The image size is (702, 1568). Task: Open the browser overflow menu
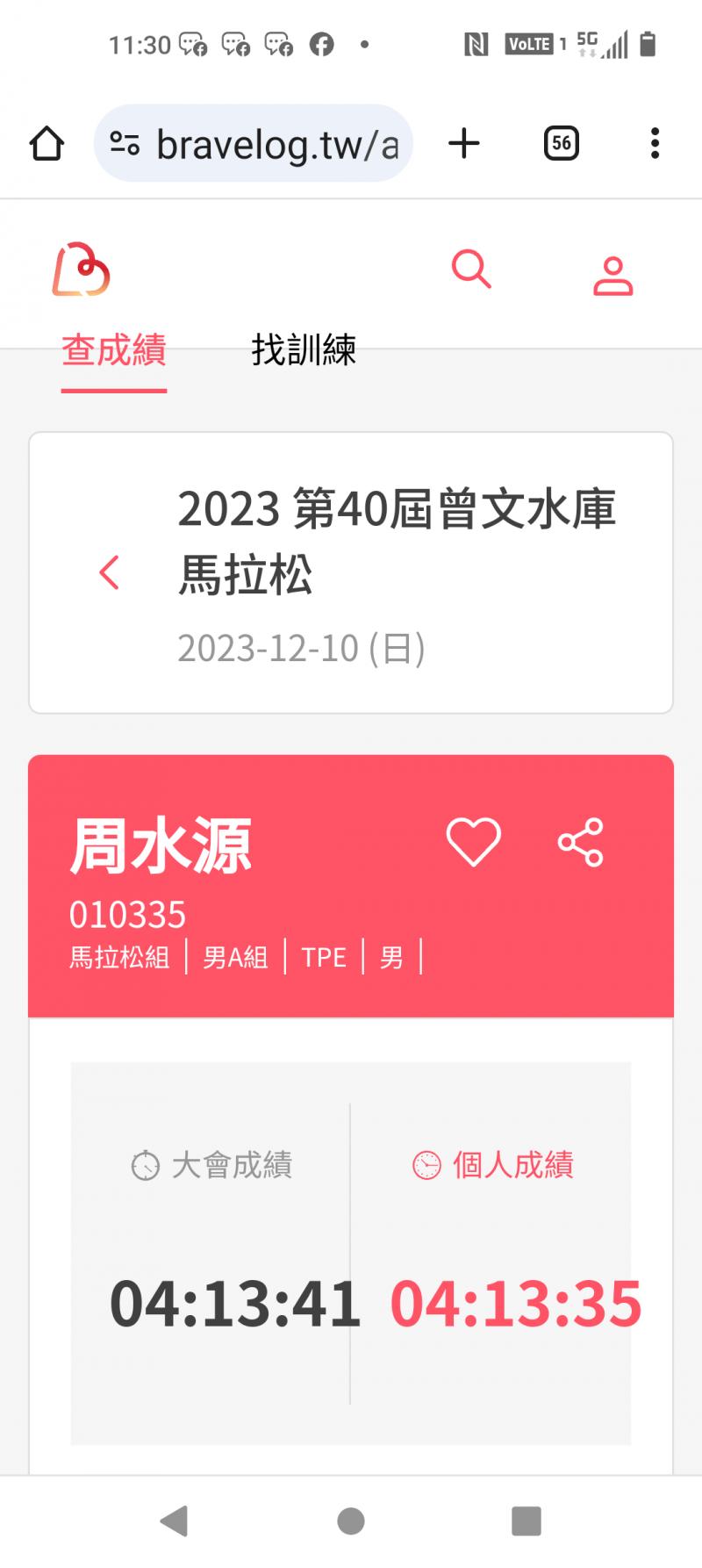click(x=655, y=143)
